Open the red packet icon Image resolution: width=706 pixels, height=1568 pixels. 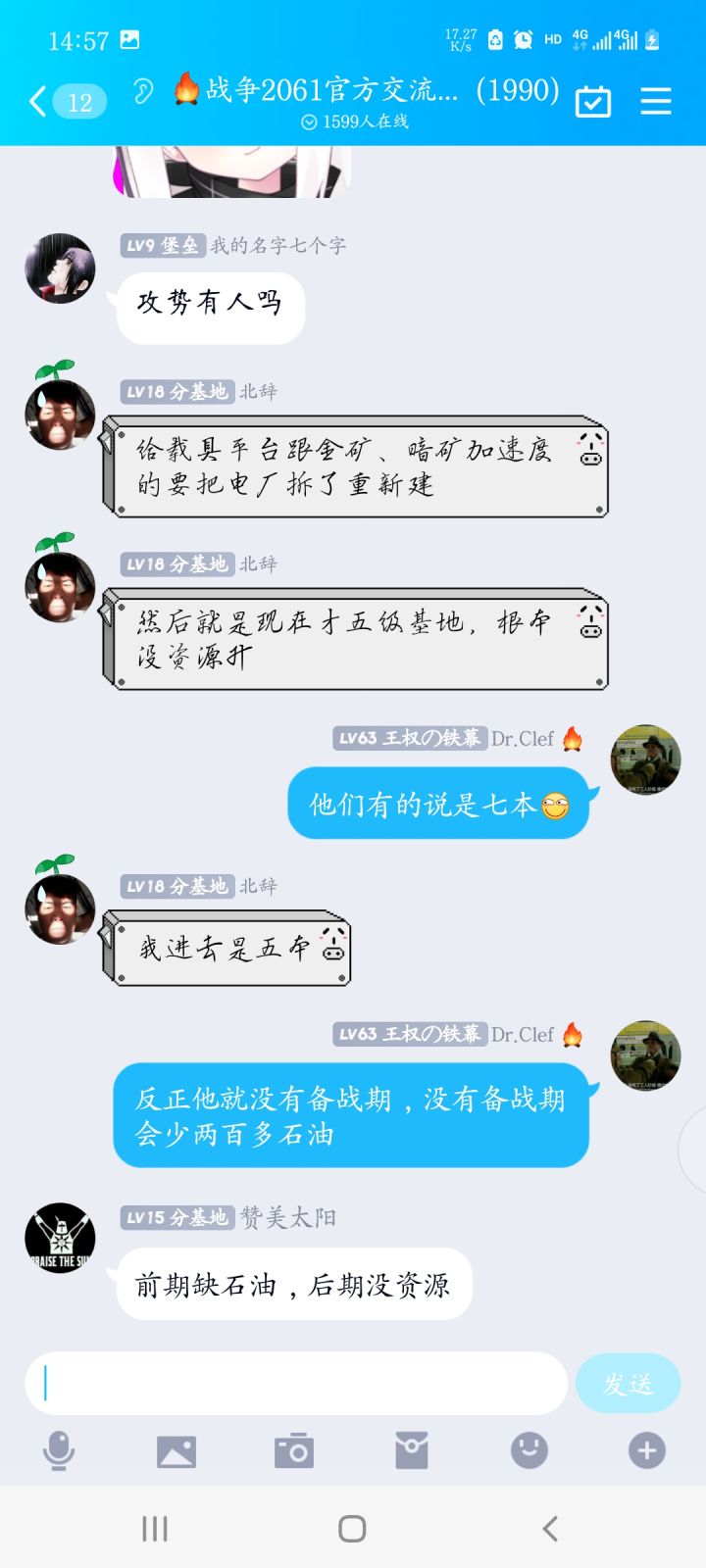pos(412,1450)
